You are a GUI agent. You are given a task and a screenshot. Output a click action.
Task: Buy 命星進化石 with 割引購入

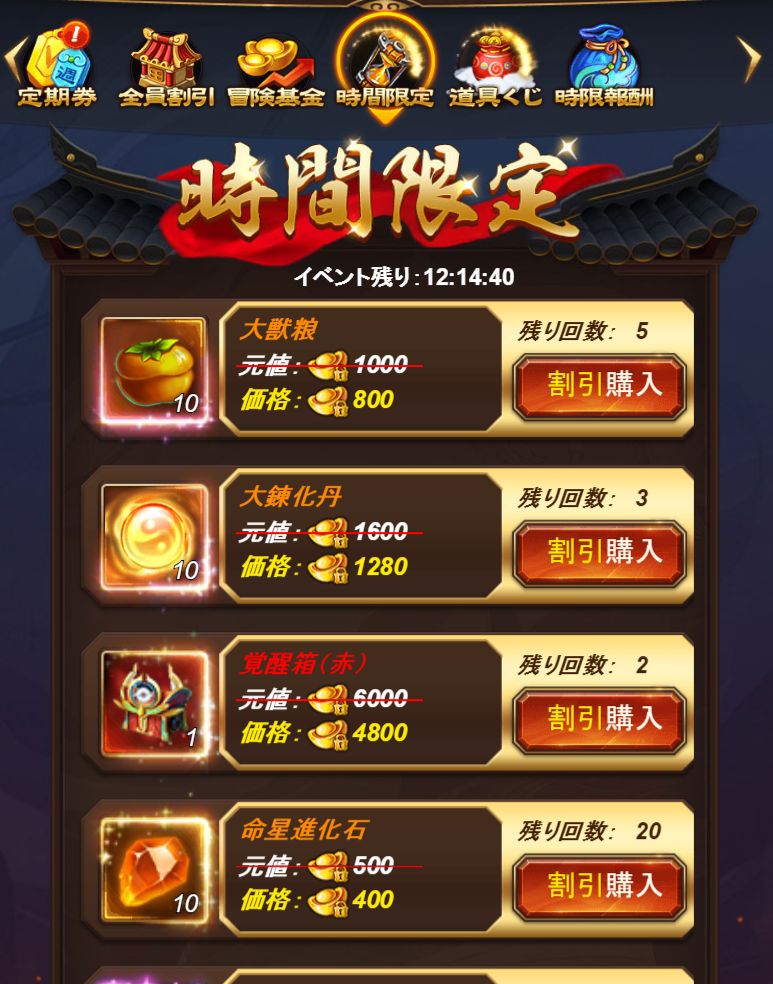[x=599, y=886]
